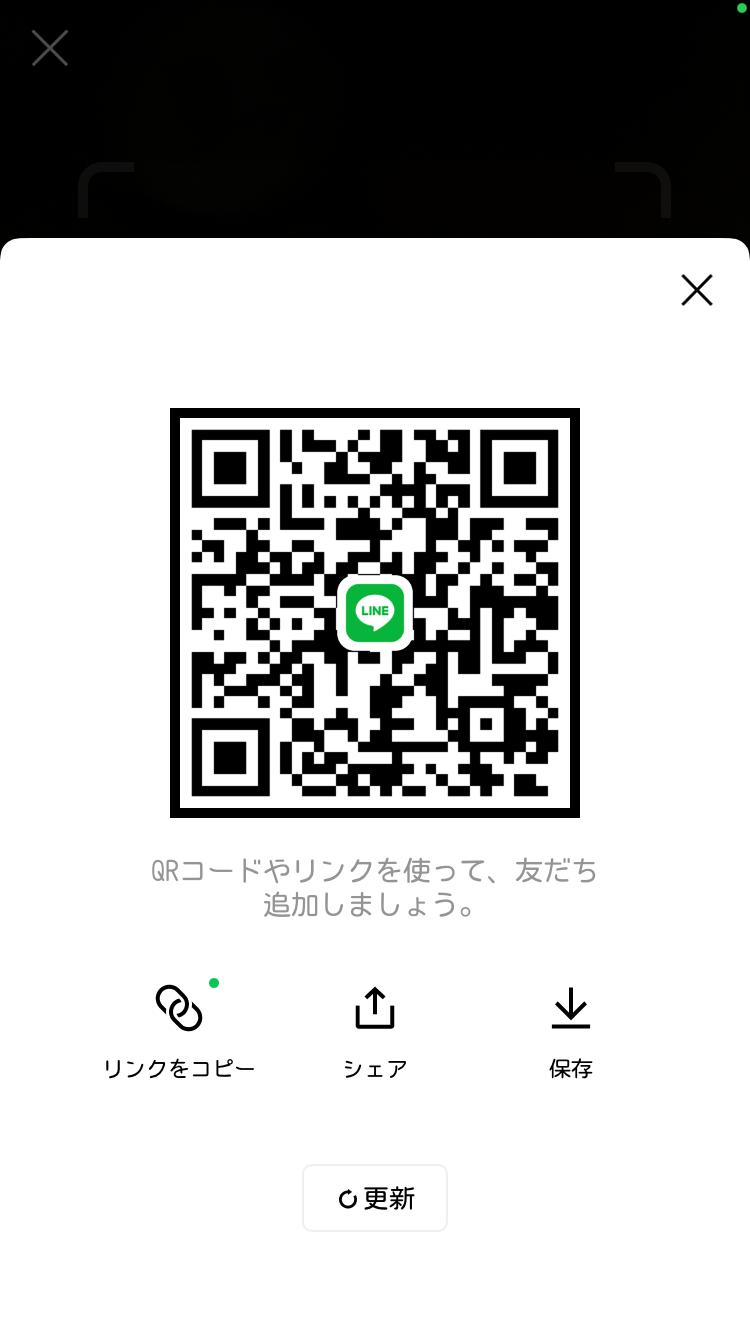Share the QR code via シェア
The height and width of the screenshot is (1334, 750).
click(375, 1030)
